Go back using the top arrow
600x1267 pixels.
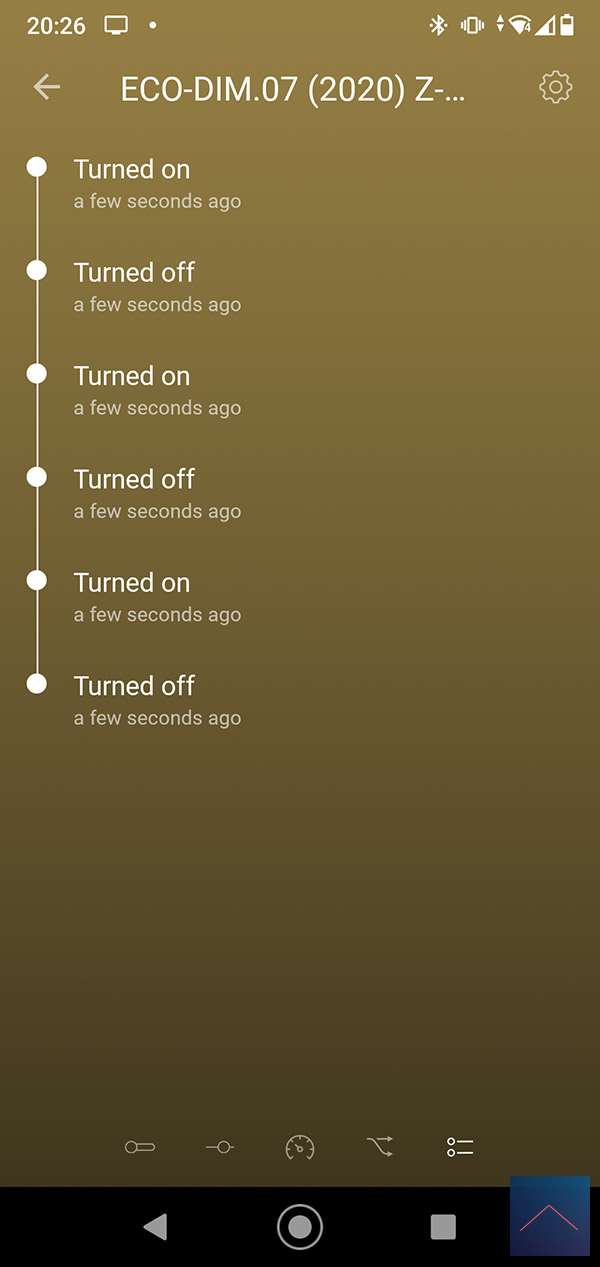click(x=47, y=88)
